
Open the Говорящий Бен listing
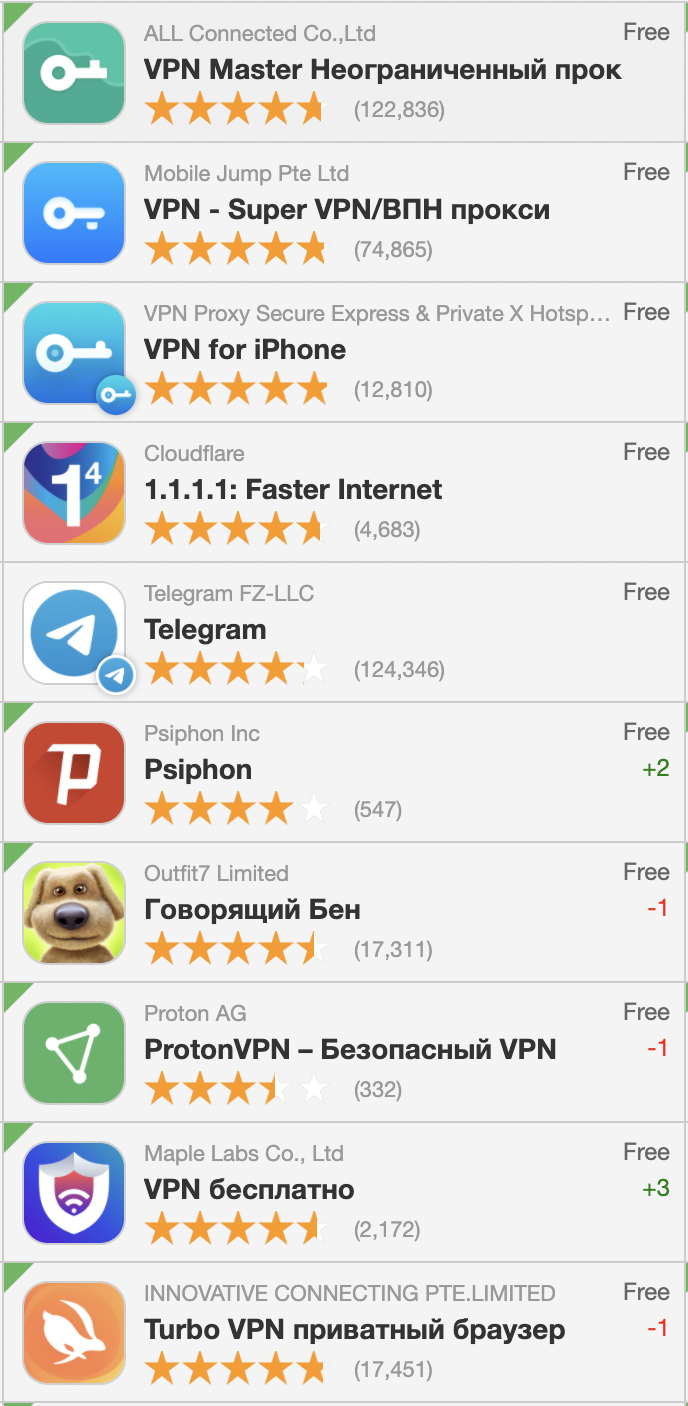coord(344,912)
